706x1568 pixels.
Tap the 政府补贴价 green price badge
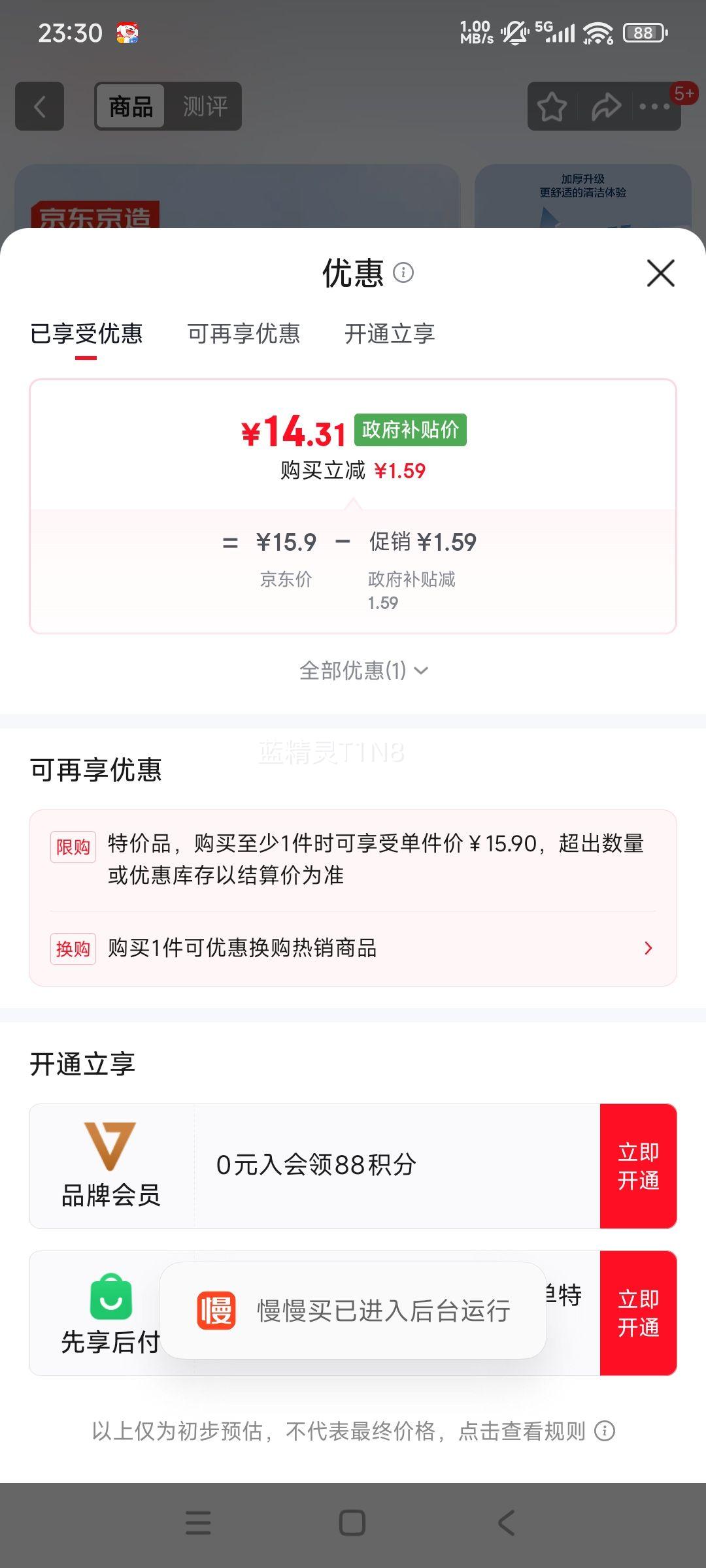(x=410, y=431)
